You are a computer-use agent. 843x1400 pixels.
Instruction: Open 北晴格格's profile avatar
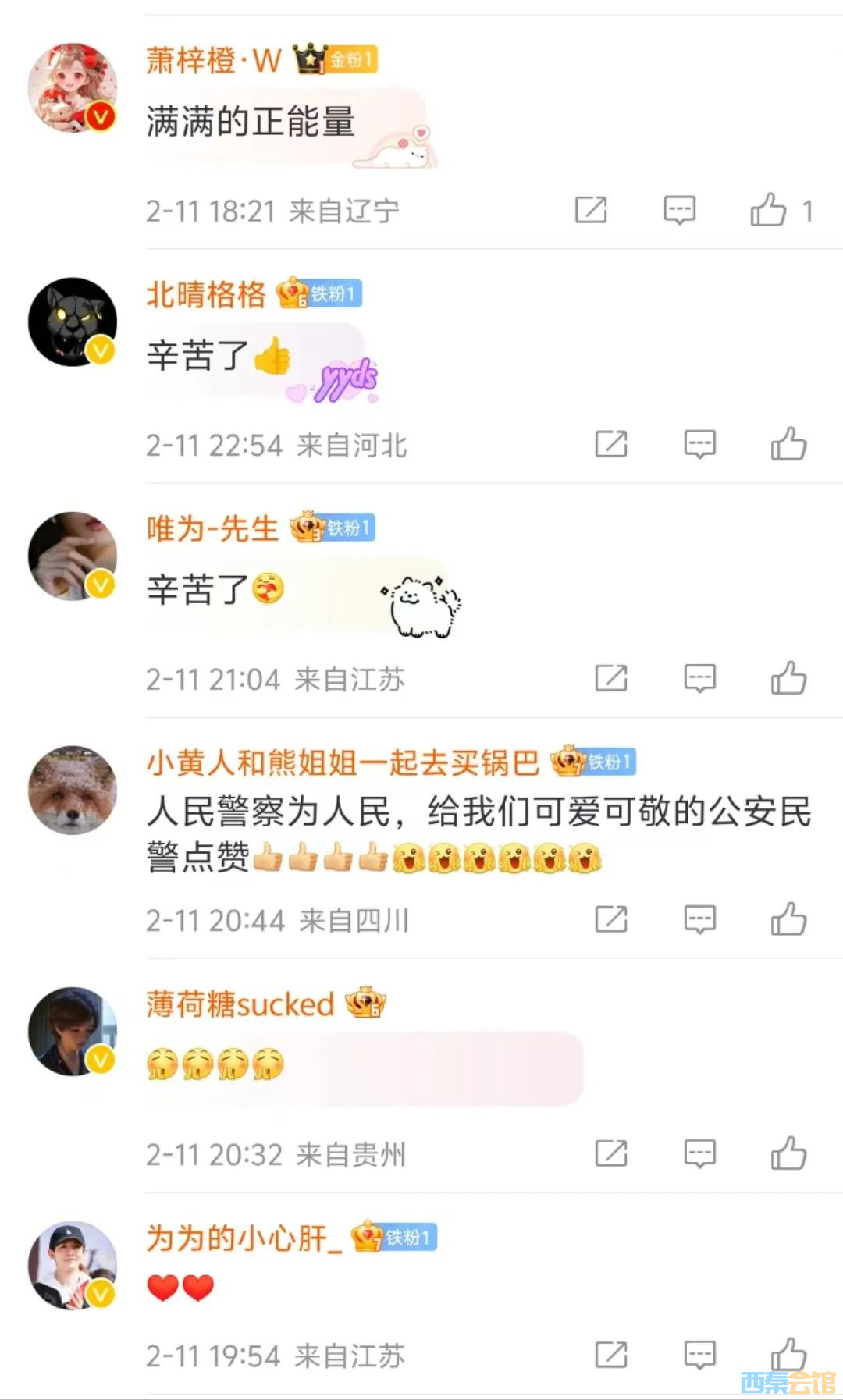pyautogui.click(x=72, y=322)
